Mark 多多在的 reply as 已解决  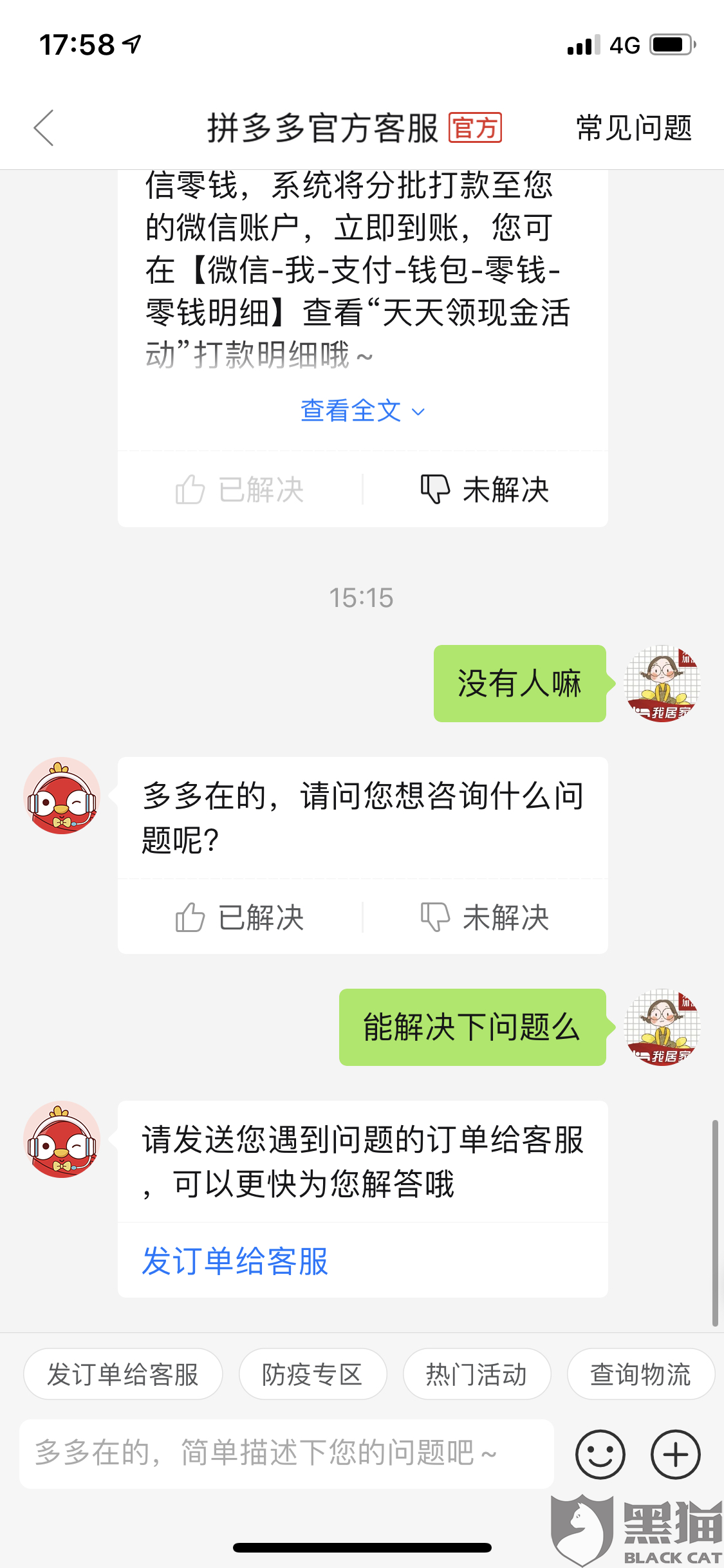point(240,917)
